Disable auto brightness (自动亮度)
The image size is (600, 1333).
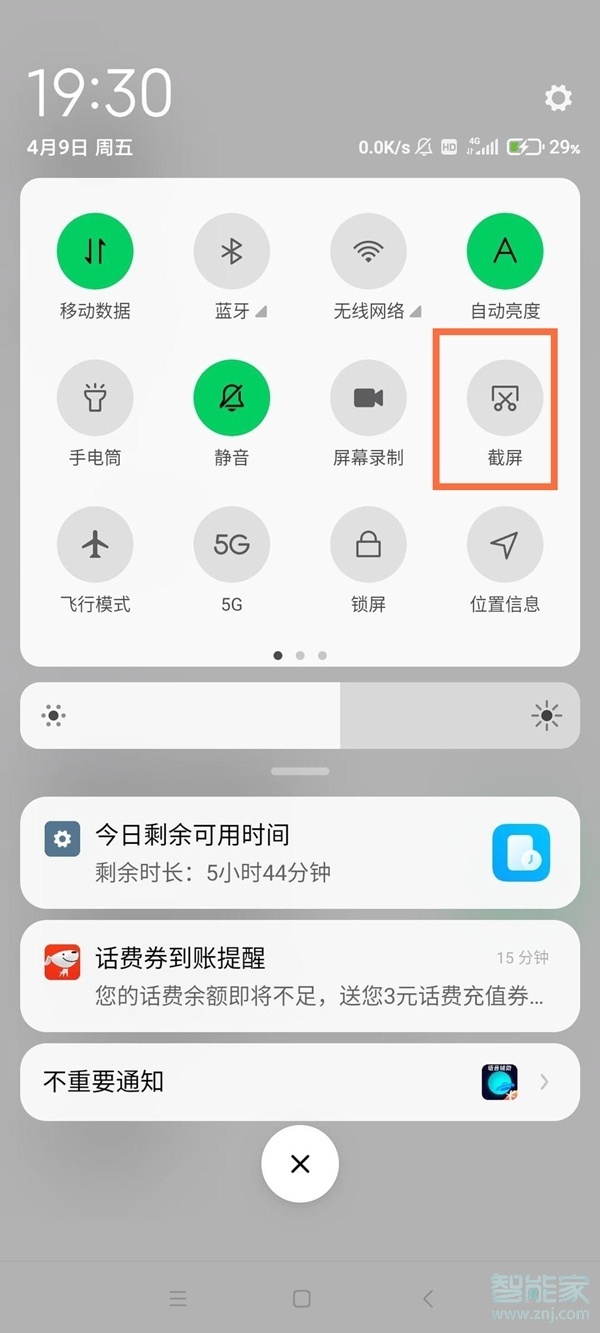point(505,252)
